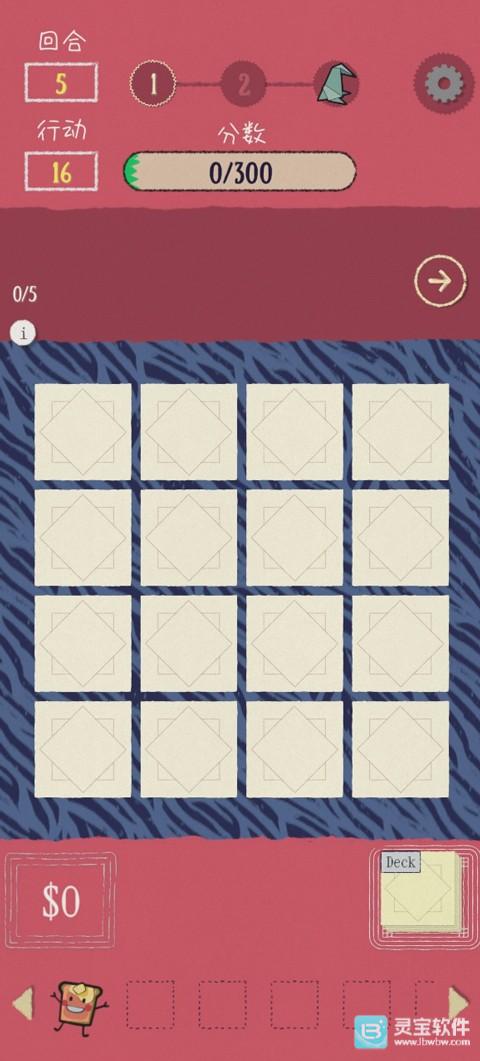Image resolution: width=480 pixels, height=1061 pixels.
Task: Draw a card from the Deck
Action: [x=421, y=891]
